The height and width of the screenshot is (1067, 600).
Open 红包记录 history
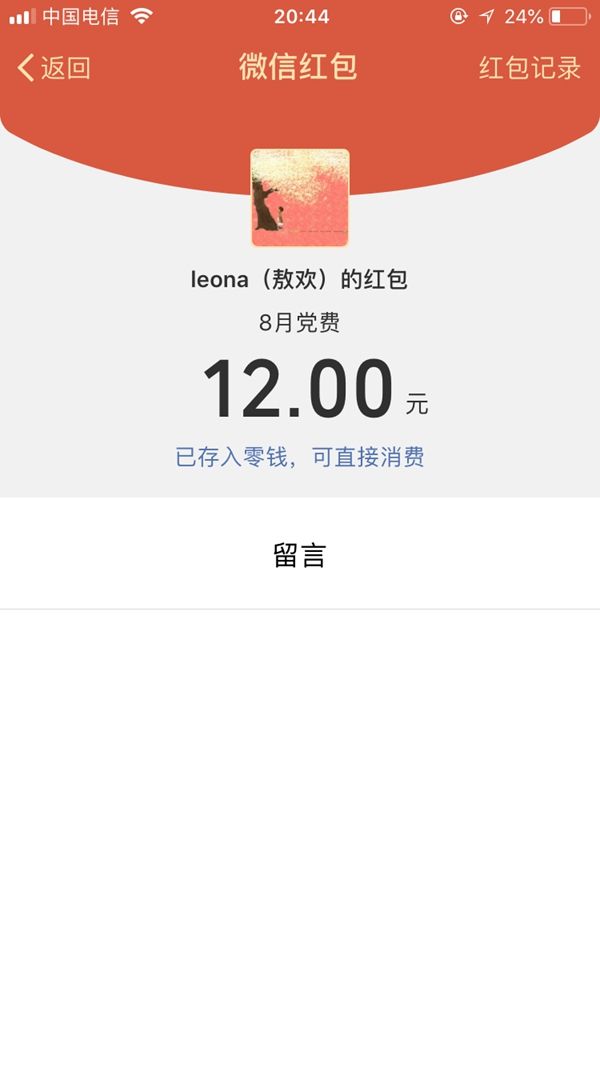(530, 68)
